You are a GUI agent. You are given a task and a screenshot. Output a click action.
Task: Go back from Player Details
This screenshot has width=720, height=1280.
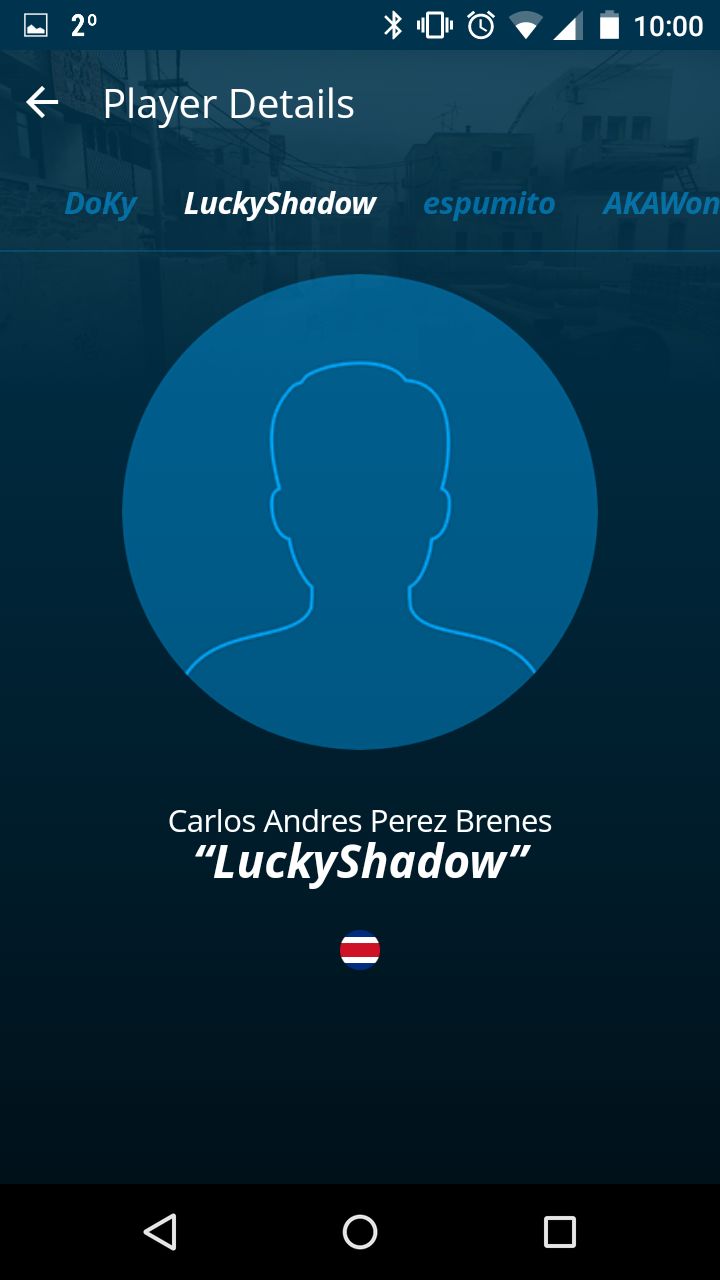(42, 102)
